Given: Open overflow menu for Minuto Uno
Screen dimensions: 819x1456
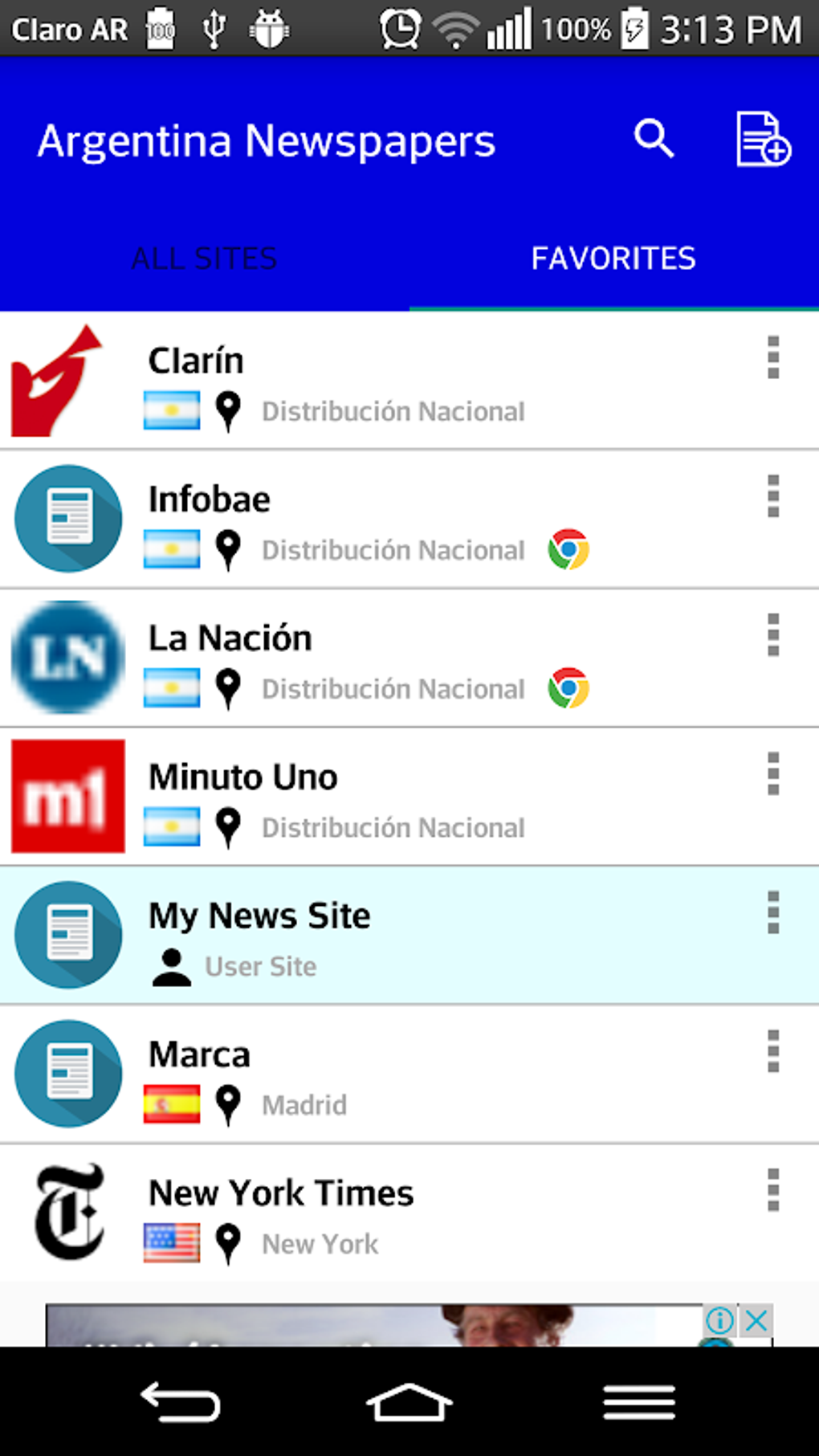Looking at the screenshot, I should coord(773,774).
